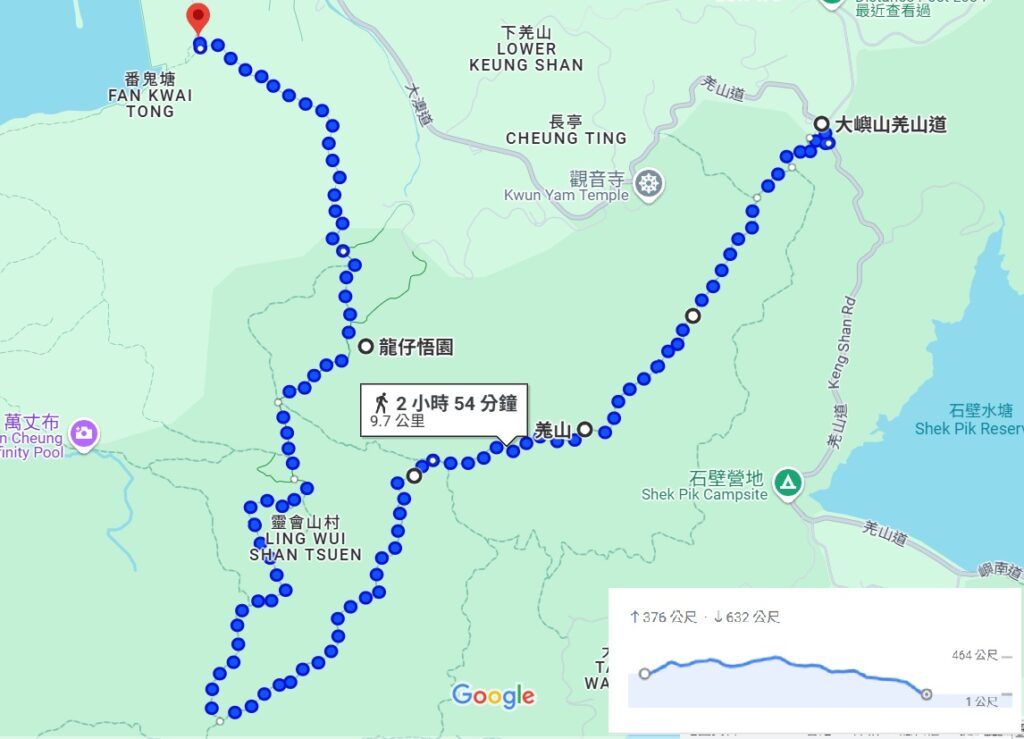Select the 羗山 waypoint marker
This screenshot has height=739, width=1024.
[585, 430]
